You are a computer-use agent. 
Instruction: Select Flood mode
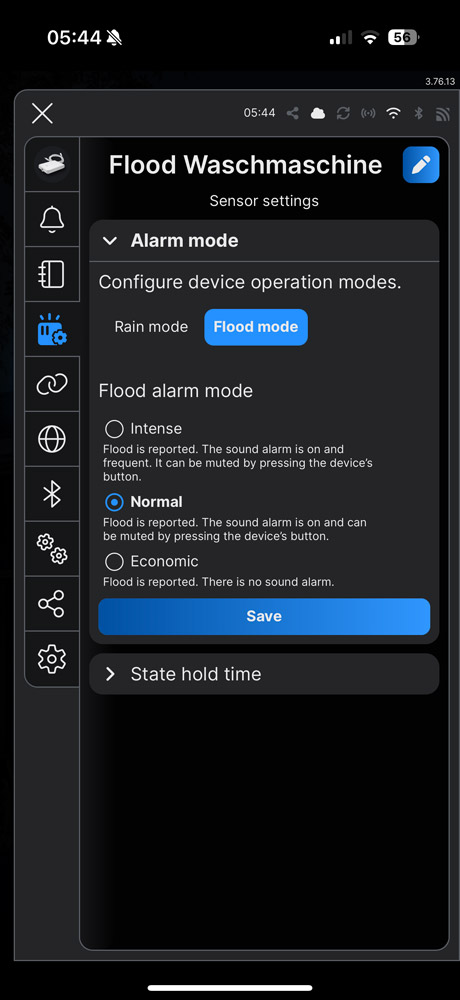(256, 327)
